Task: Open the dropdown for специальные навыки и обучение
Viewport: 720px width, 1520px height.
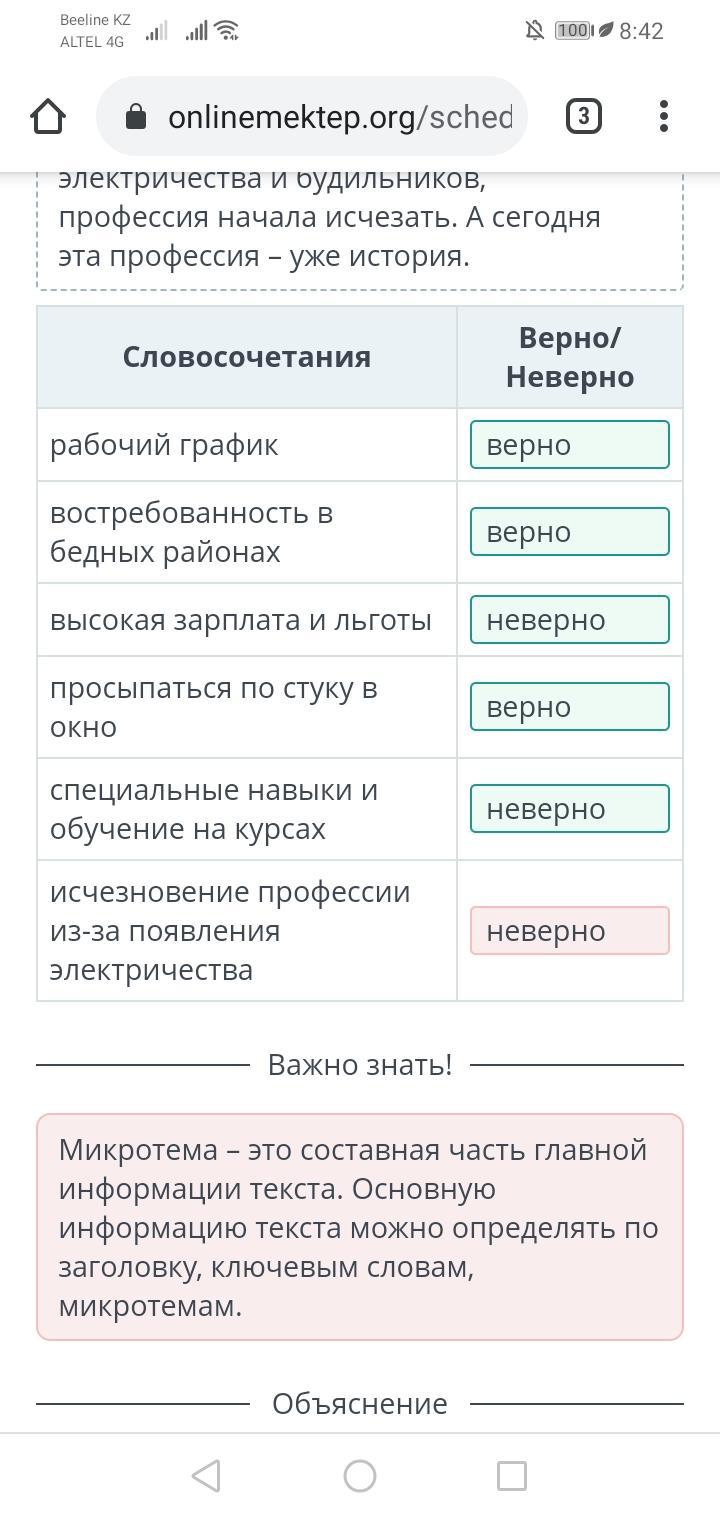Action: pos(570,809)
